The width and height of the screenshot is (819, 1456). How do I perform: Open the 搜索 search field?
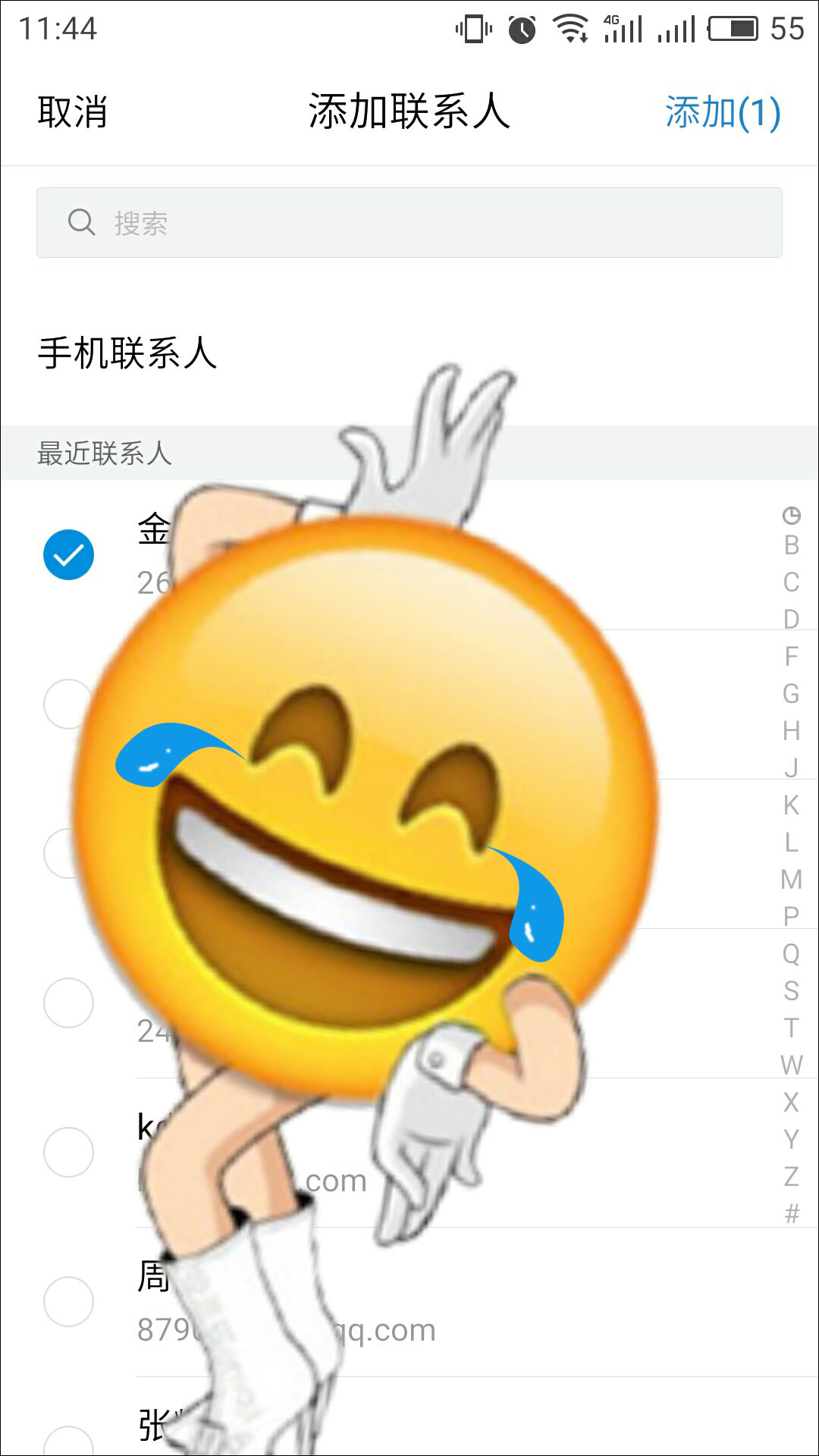coord(409,223)
